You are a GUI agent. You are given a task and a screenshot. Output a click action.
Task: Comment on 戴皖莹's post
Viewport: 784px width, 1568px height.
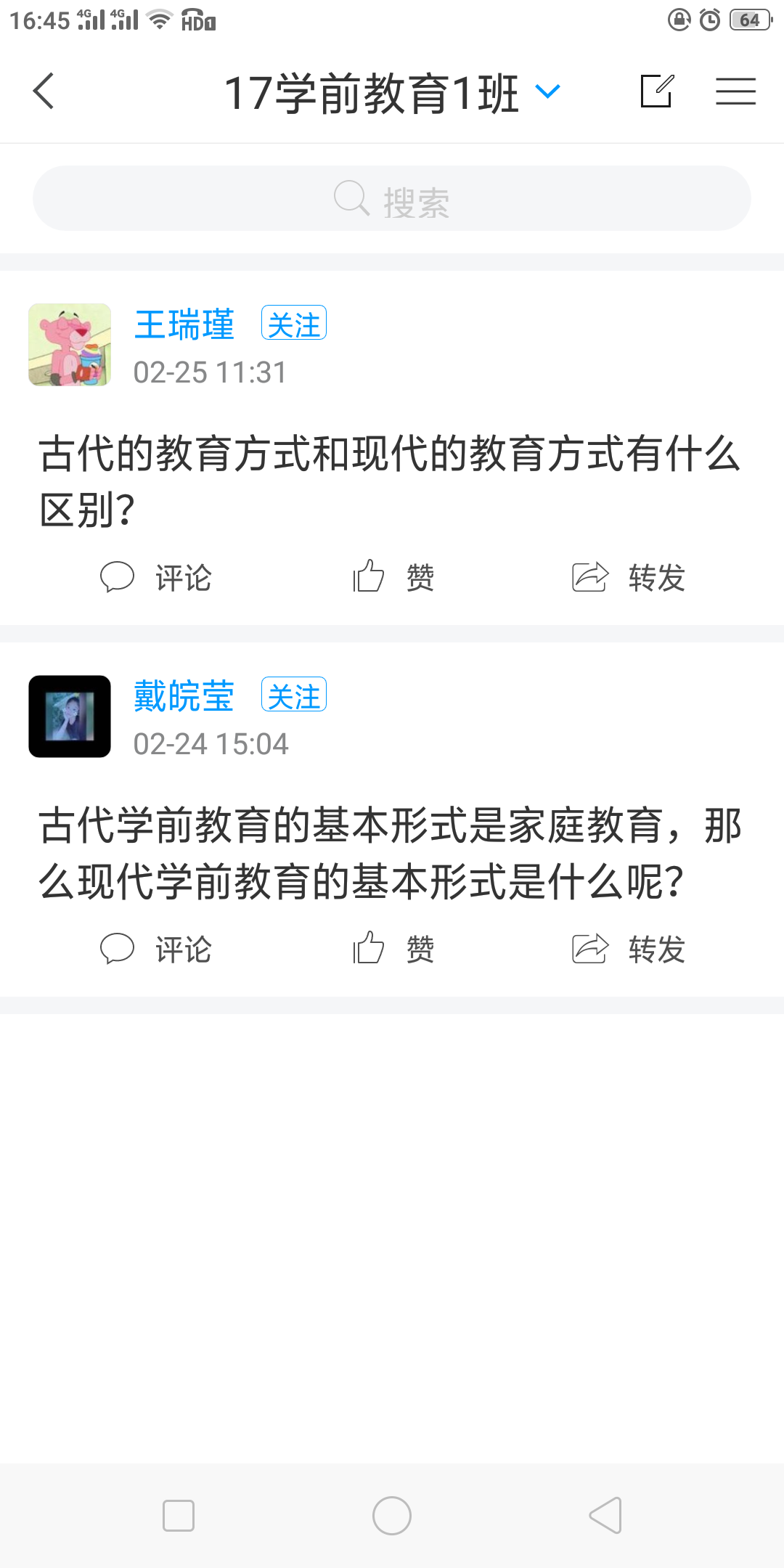pyautogui.click(x=156, y=950)
